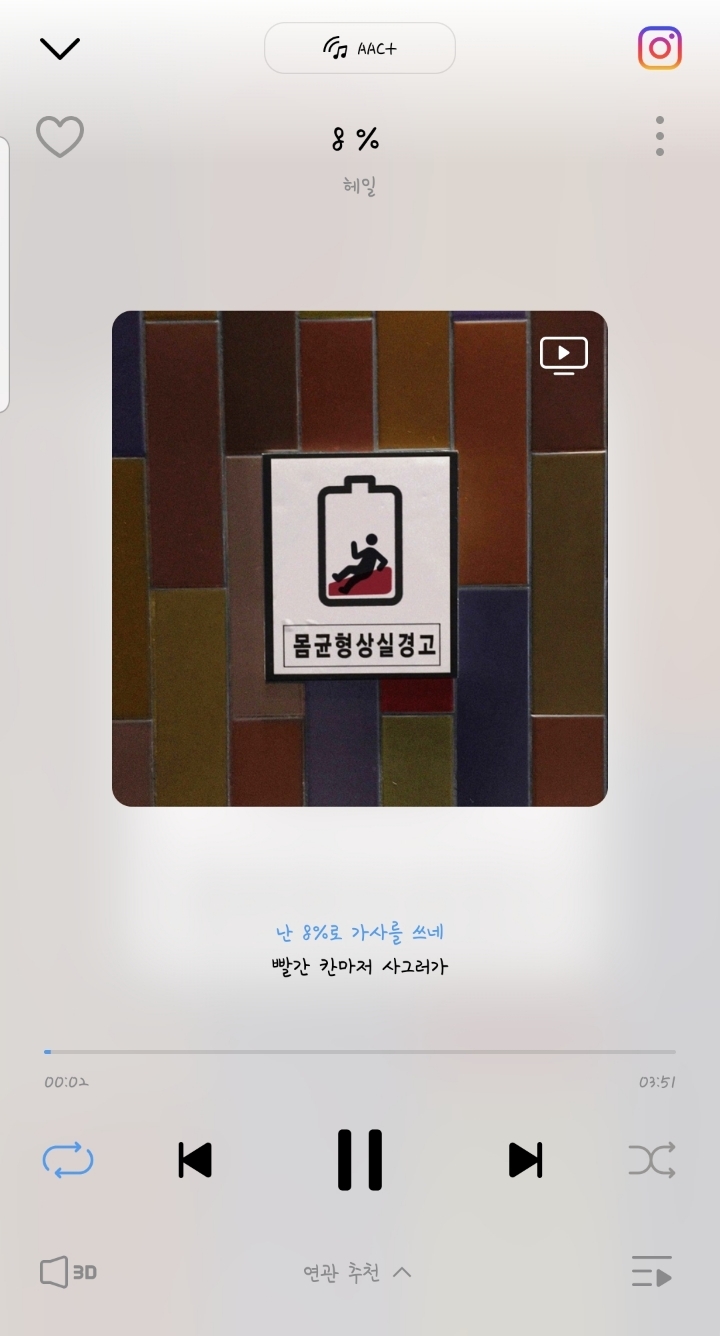
Task: Tap the playback progress bar to seek
Action: [360, 1051]
